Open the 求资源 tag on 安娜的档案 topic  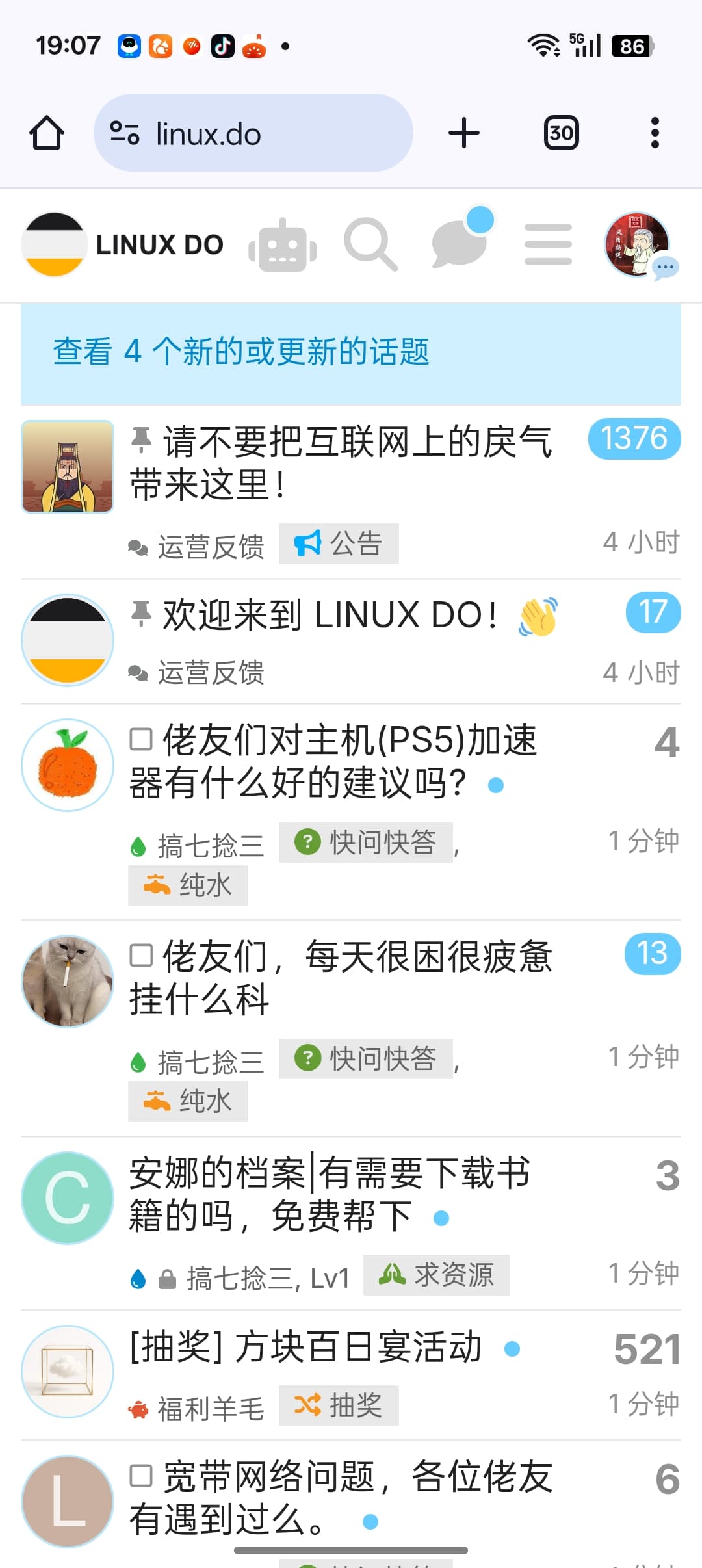436,1275
